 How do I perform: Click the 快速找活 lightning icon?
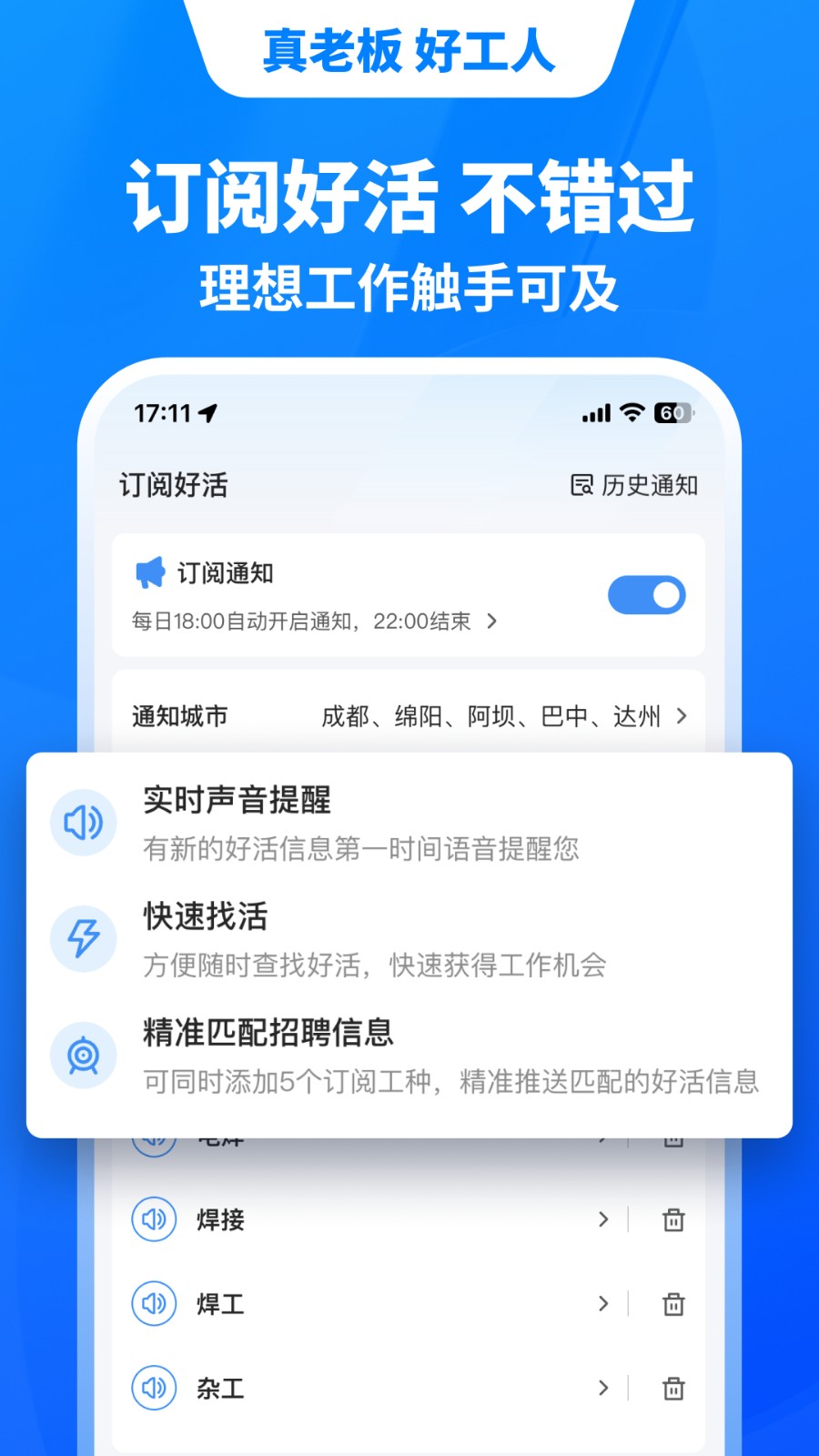(x=83, y=937)
